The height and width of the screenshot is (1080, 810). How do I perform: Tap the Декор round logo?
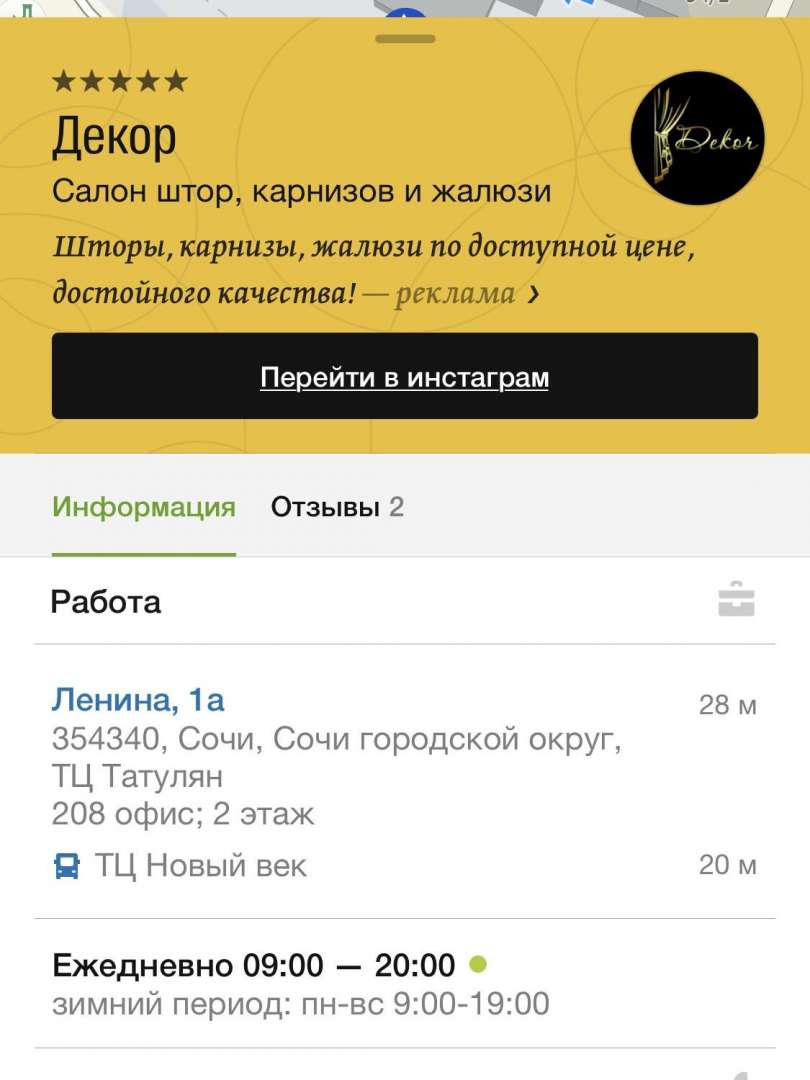point(697,139)
